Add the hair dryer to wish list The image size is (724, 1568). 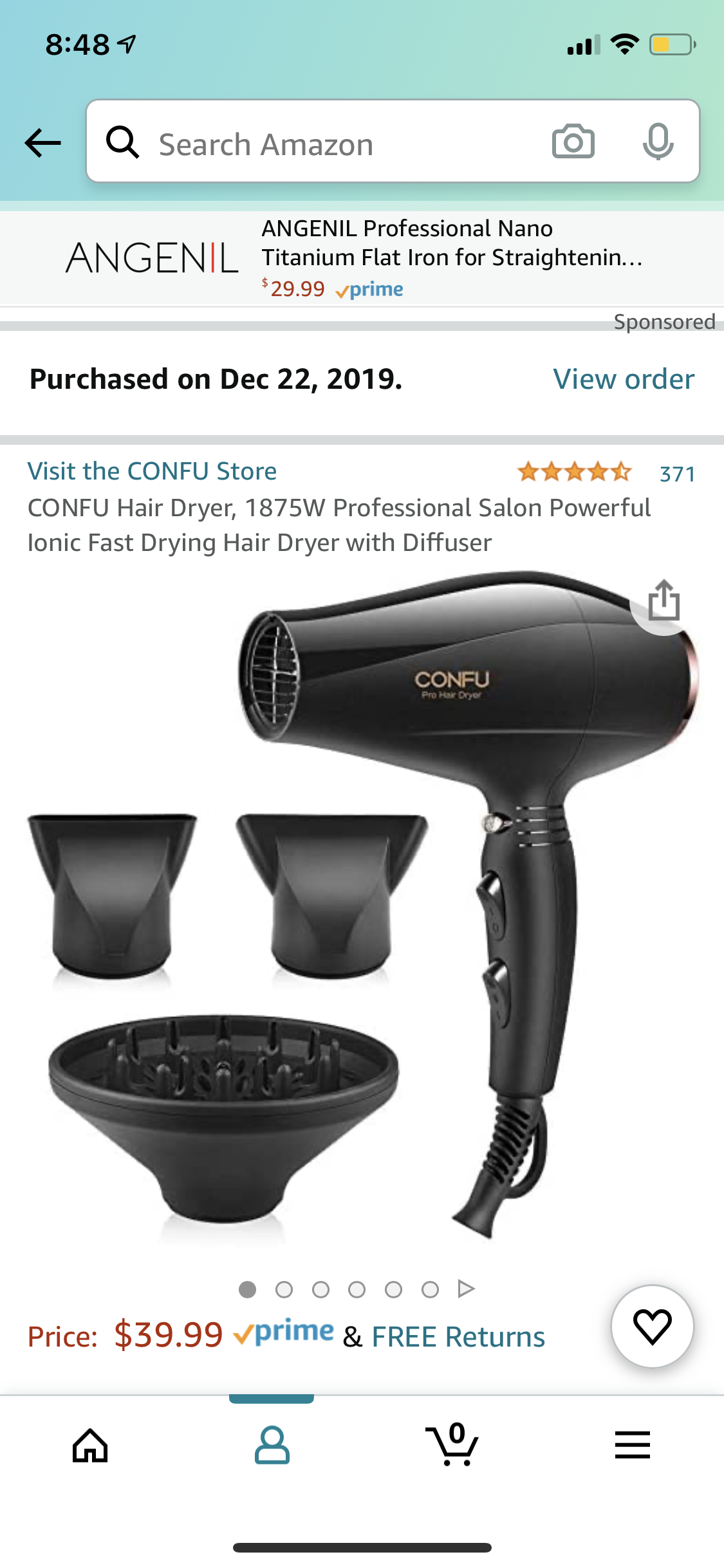652,1327
